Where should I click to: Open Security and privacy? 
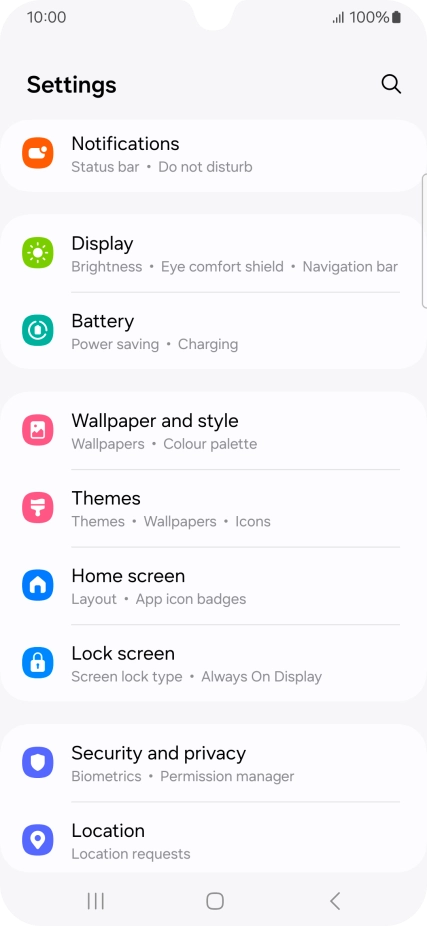coord(213,763)
